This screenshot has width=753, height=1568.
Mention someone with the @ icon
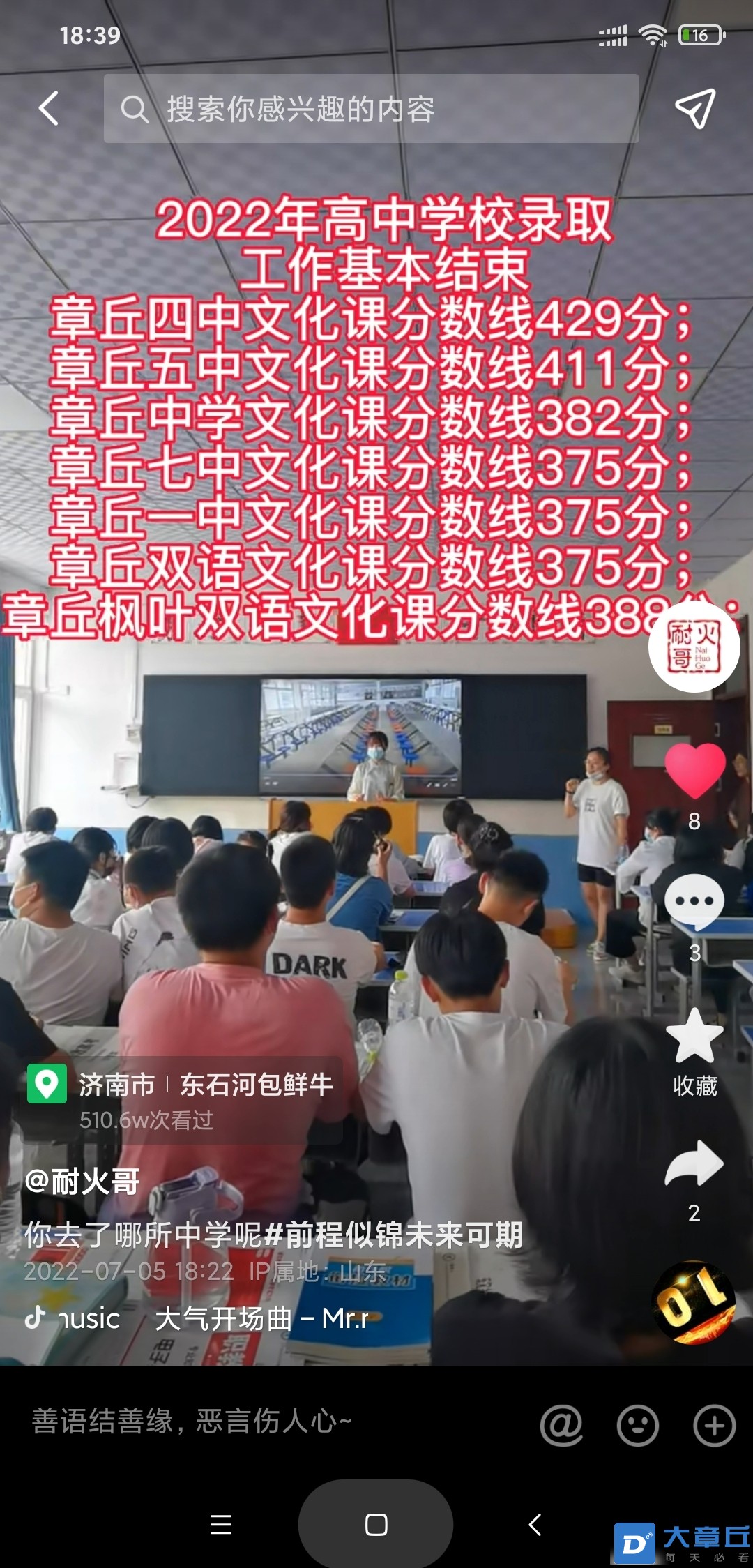coord(561,1424)
